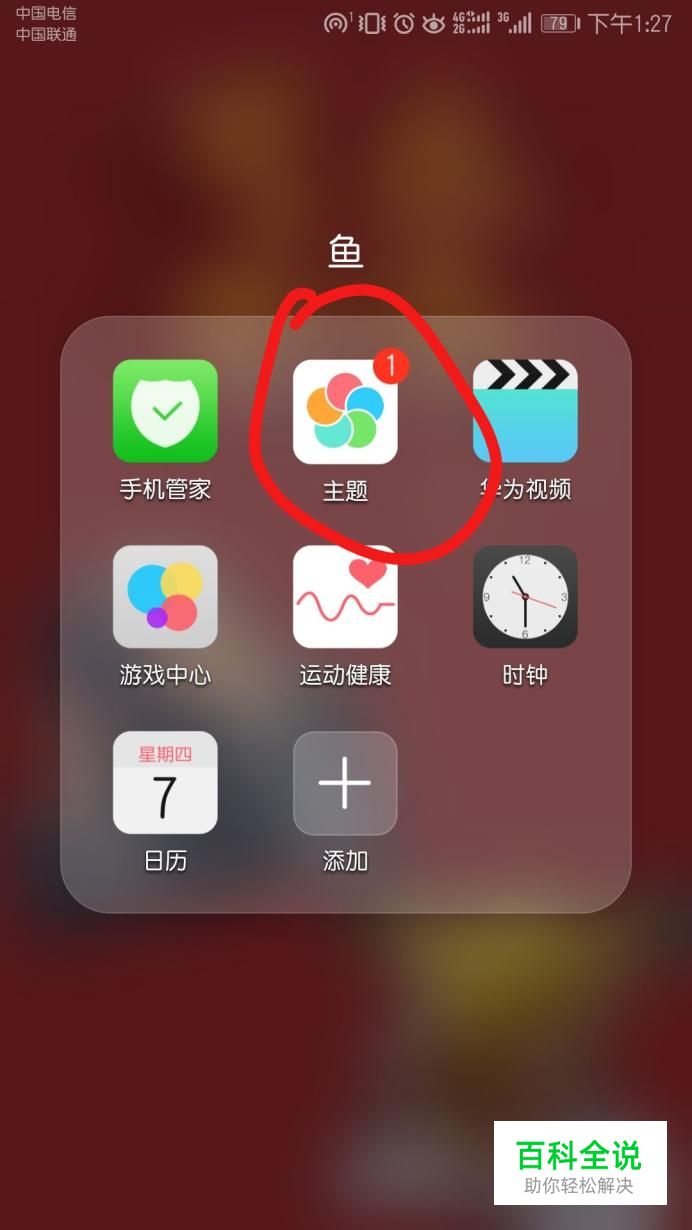Open 游戏中心 game center

tap(165, 597)
